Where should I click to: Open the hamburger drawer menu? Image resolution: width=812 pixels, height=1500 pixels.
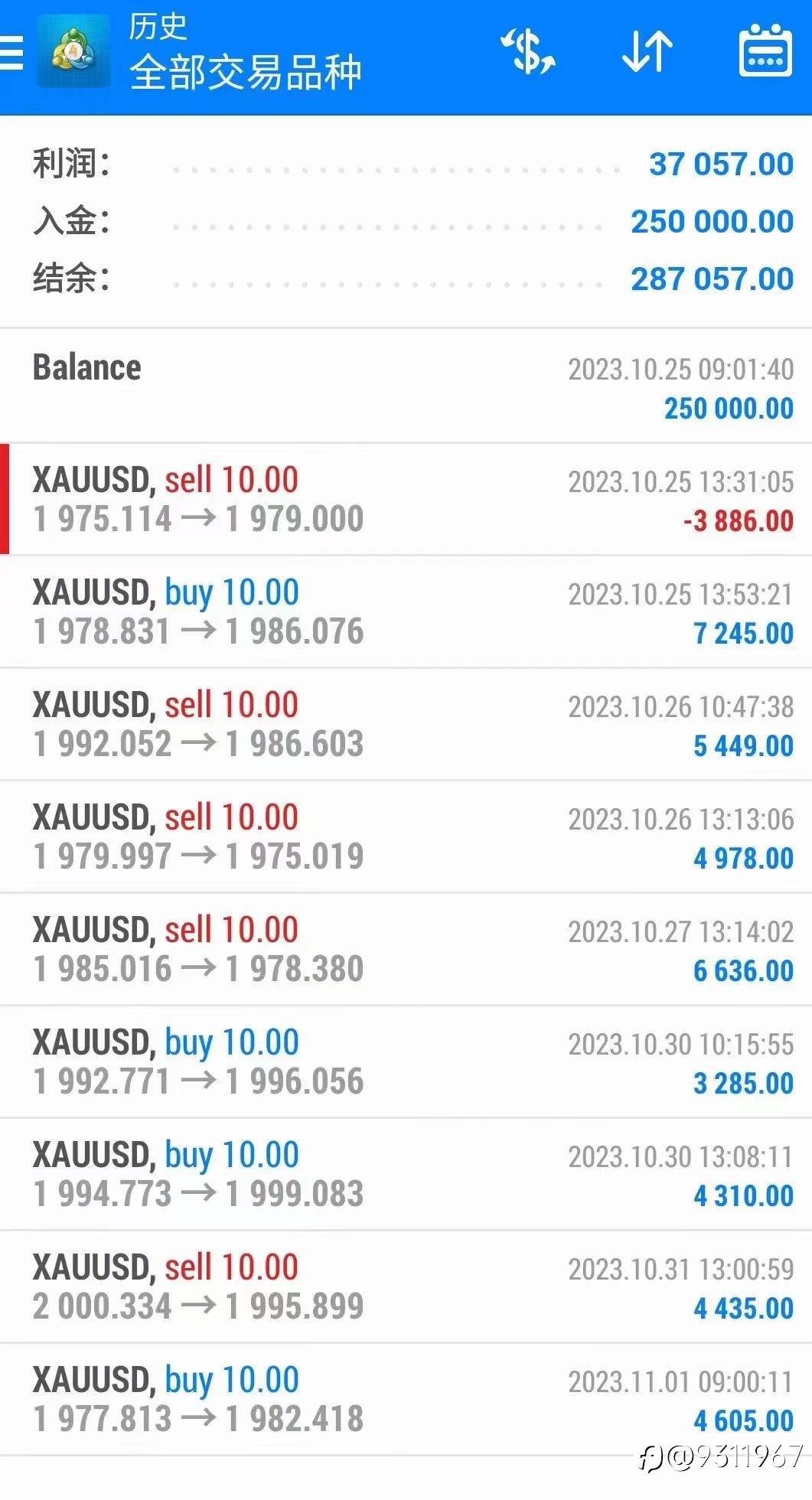(11, 53)
